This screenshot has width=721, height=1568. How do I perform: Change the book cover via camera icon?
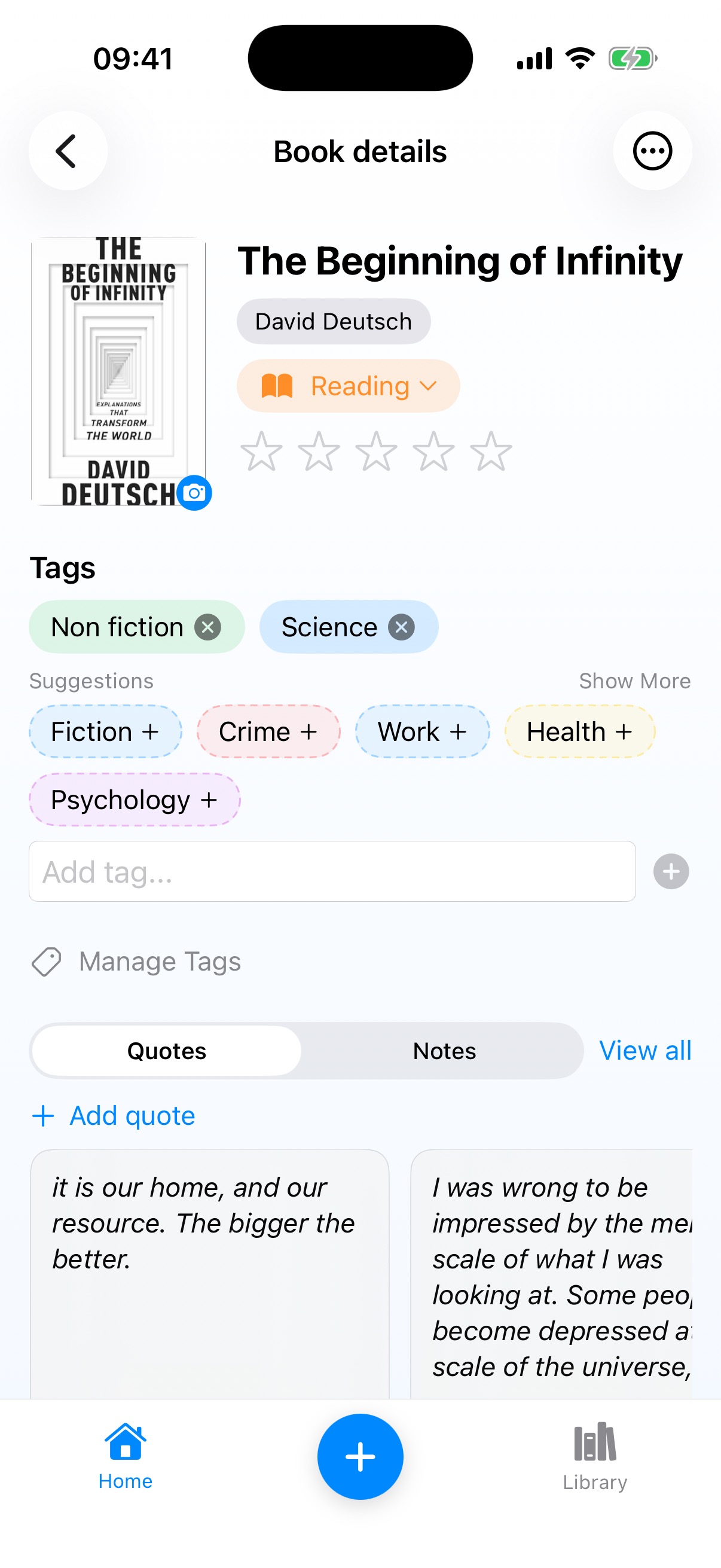pos(194,492)
